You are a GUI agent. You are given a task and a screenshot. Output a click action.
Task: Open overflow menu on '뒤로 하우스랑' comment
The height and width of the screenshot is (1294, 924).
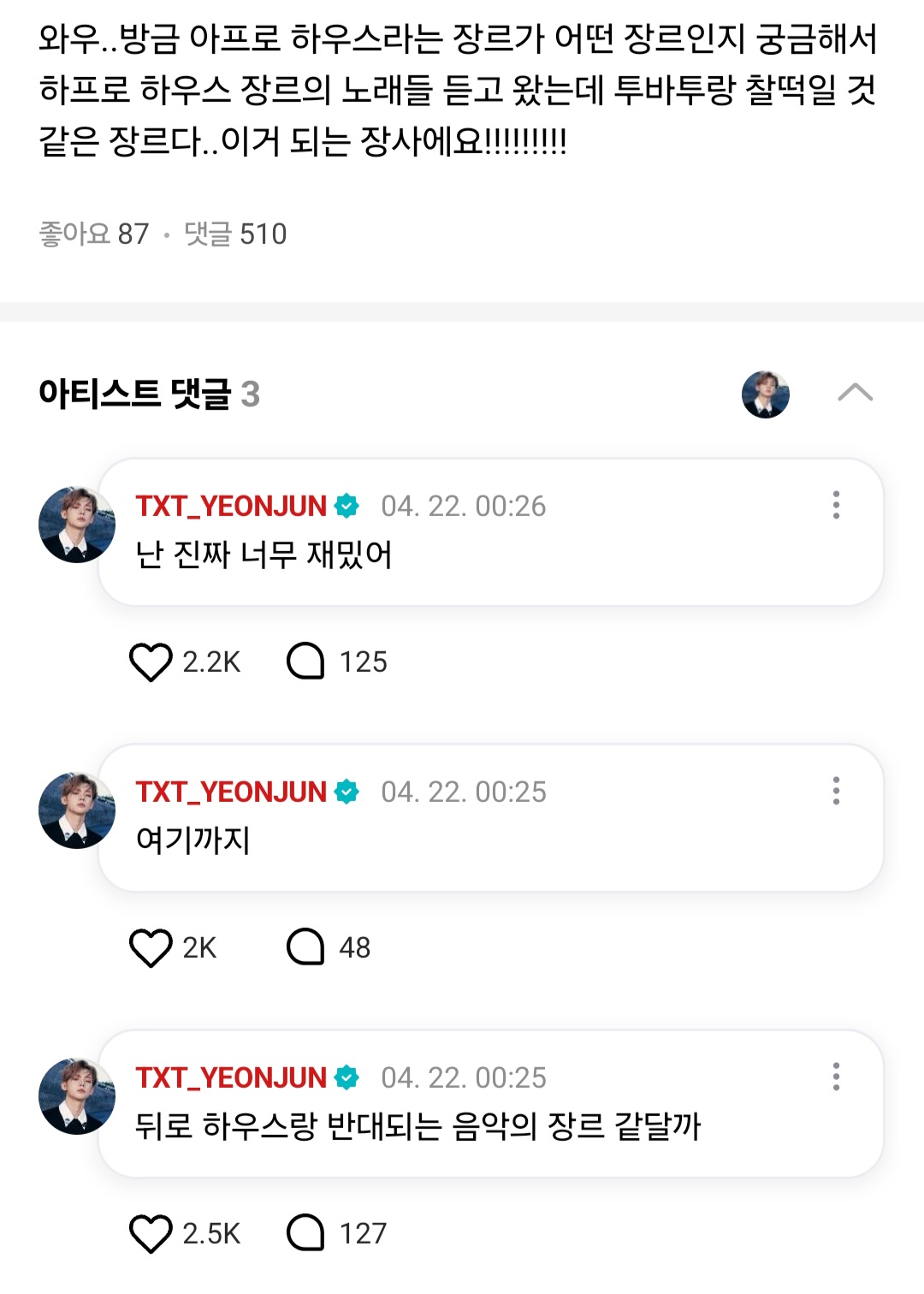(x=836, y=1077)
